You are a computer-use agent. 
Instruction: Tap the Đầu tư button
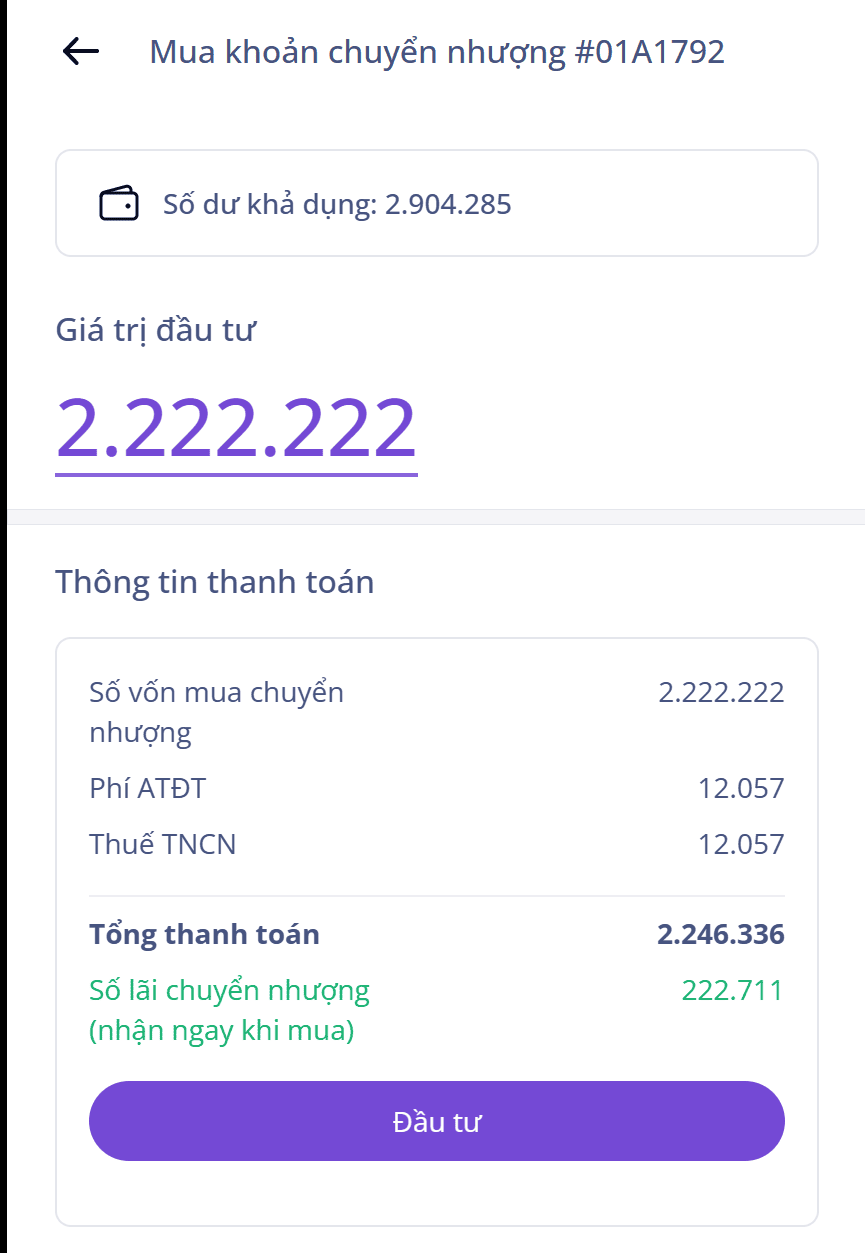click(436, 1121)
